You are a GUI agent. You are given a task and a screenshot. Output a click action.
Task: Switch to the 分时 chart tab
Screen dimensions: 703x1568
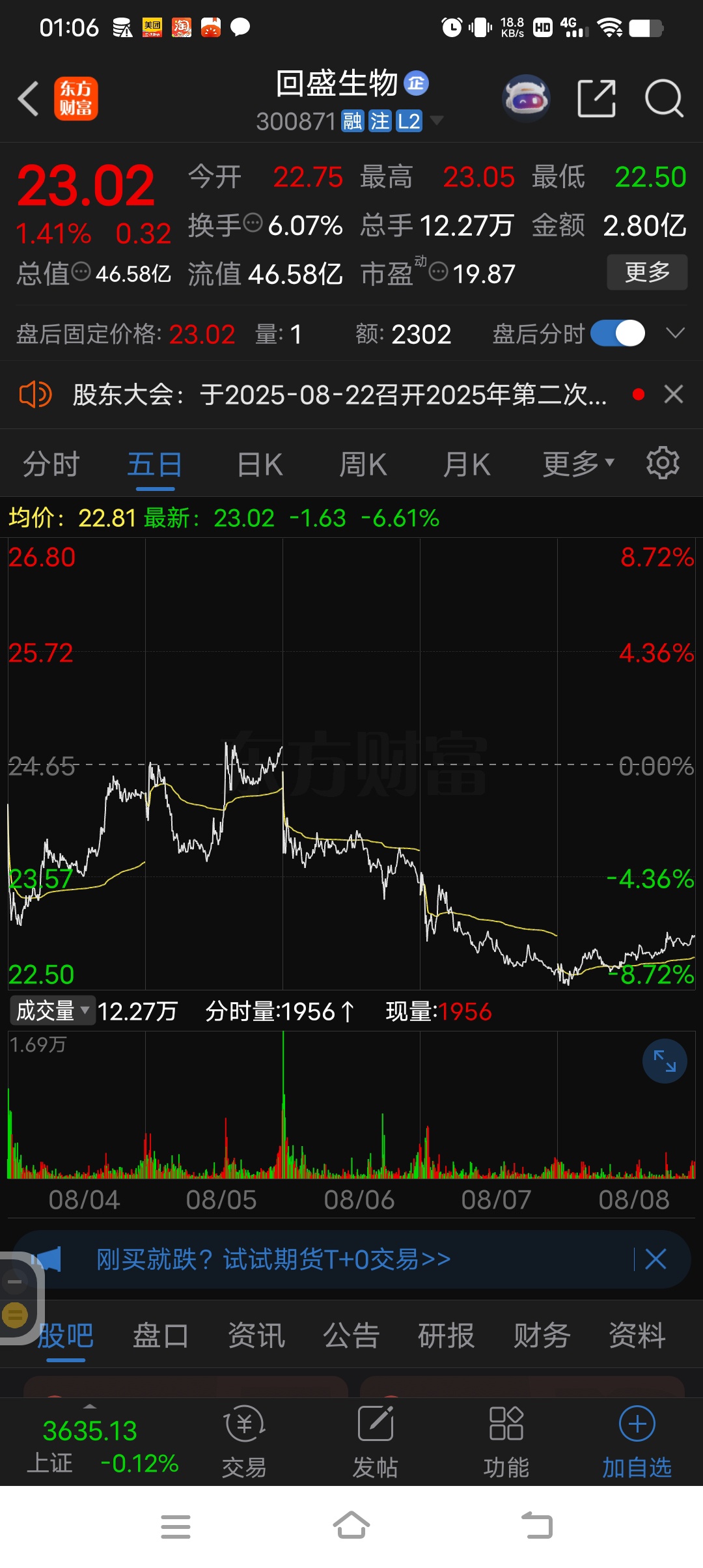pos(51,465)
